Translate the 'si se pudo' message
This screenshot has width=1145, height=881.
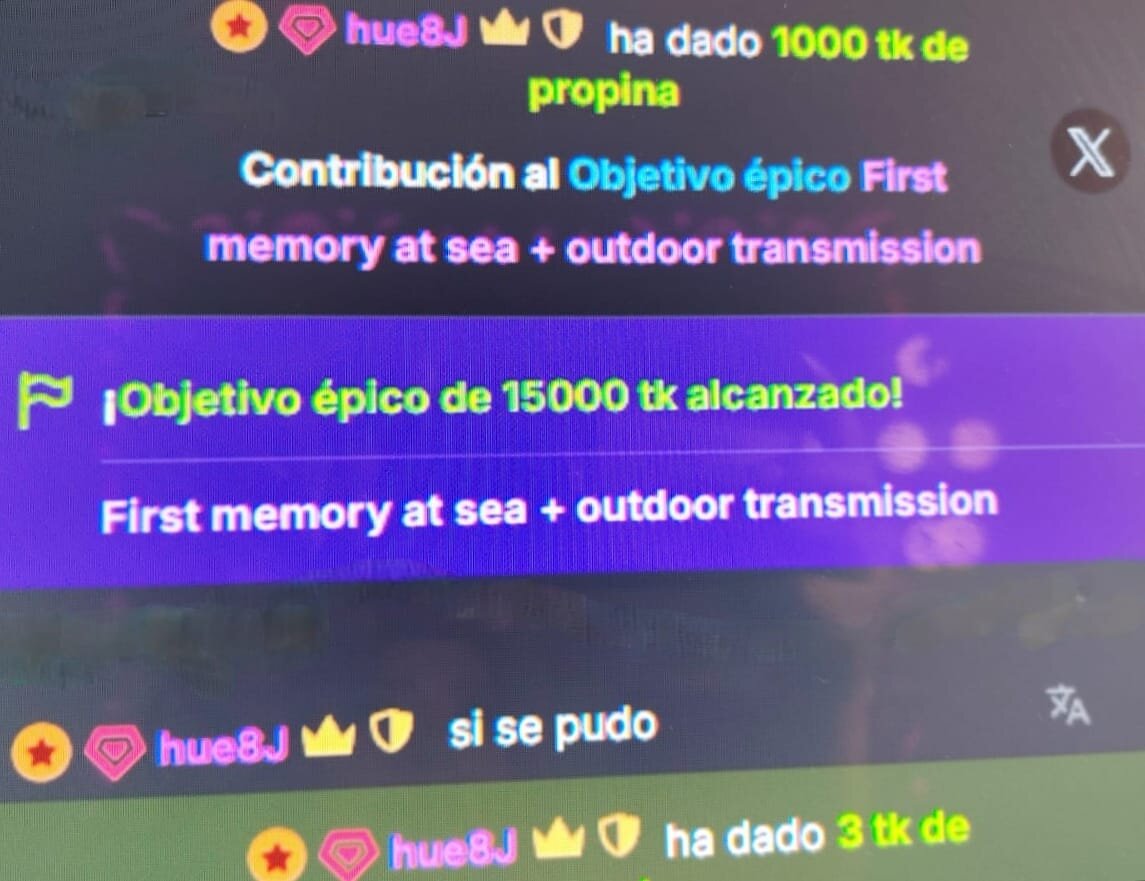click(x=1069, y=706)
